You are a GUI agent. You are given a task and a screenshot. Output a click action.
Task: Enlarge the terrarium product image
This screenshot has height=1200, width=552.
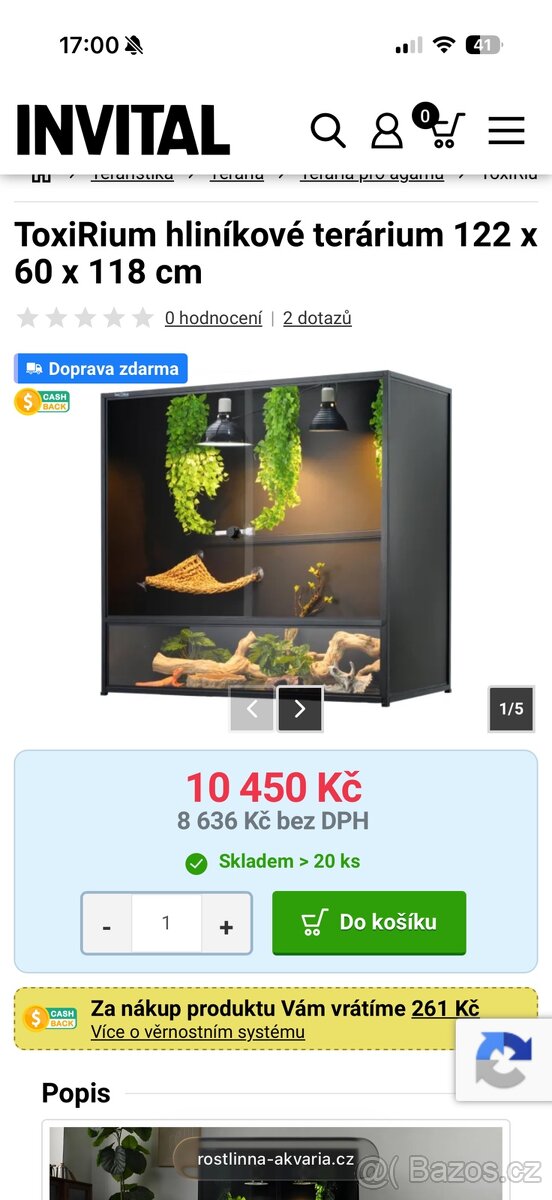click(276, 535)
